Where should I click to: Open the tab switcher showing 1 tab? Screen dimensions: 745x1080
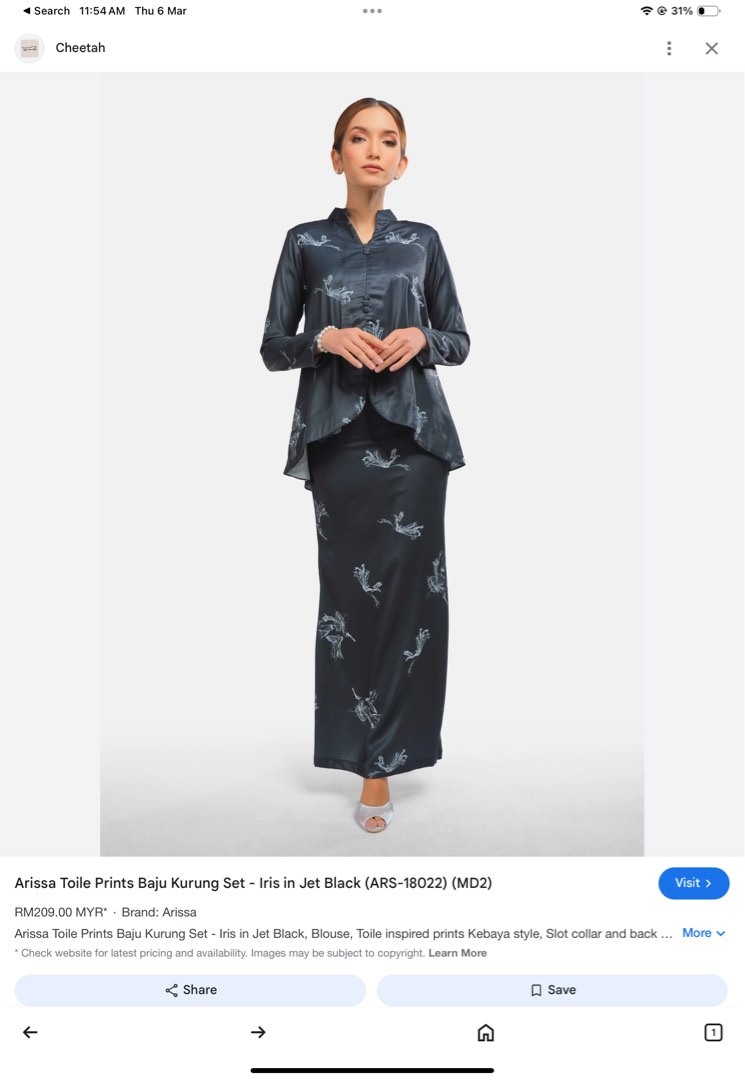click(x=714, y=1032)
